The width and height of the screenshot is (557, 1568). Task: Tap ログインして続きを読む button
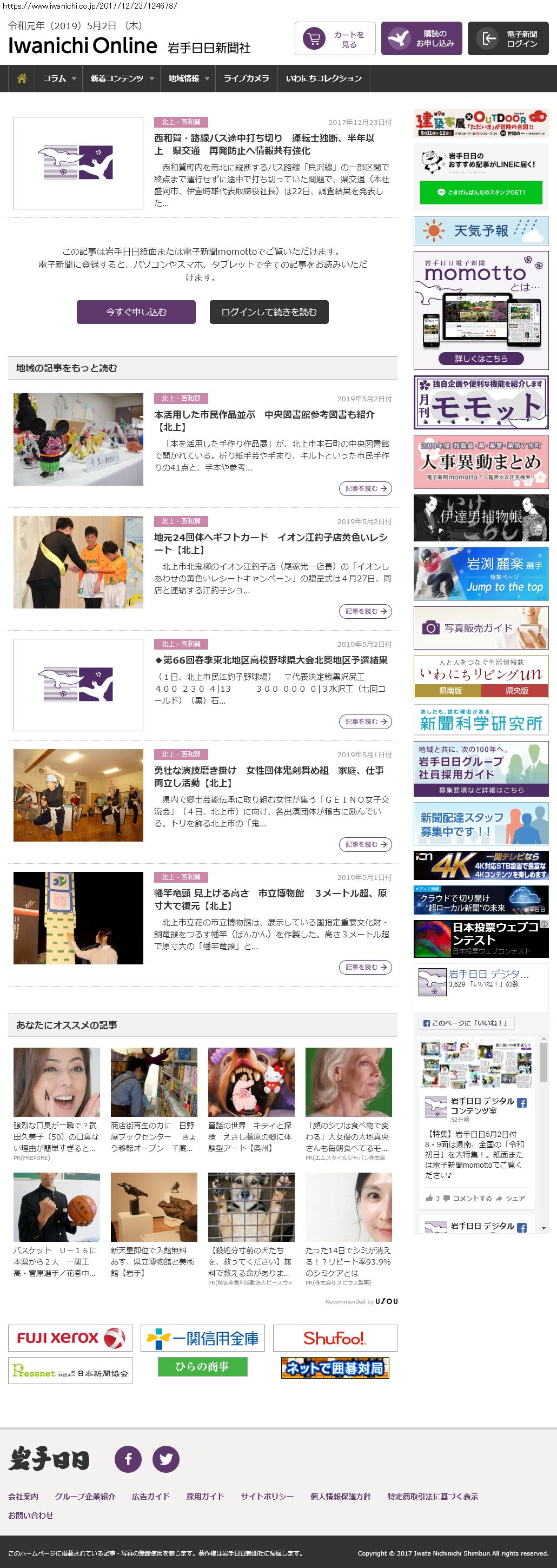tap(269, 312)
